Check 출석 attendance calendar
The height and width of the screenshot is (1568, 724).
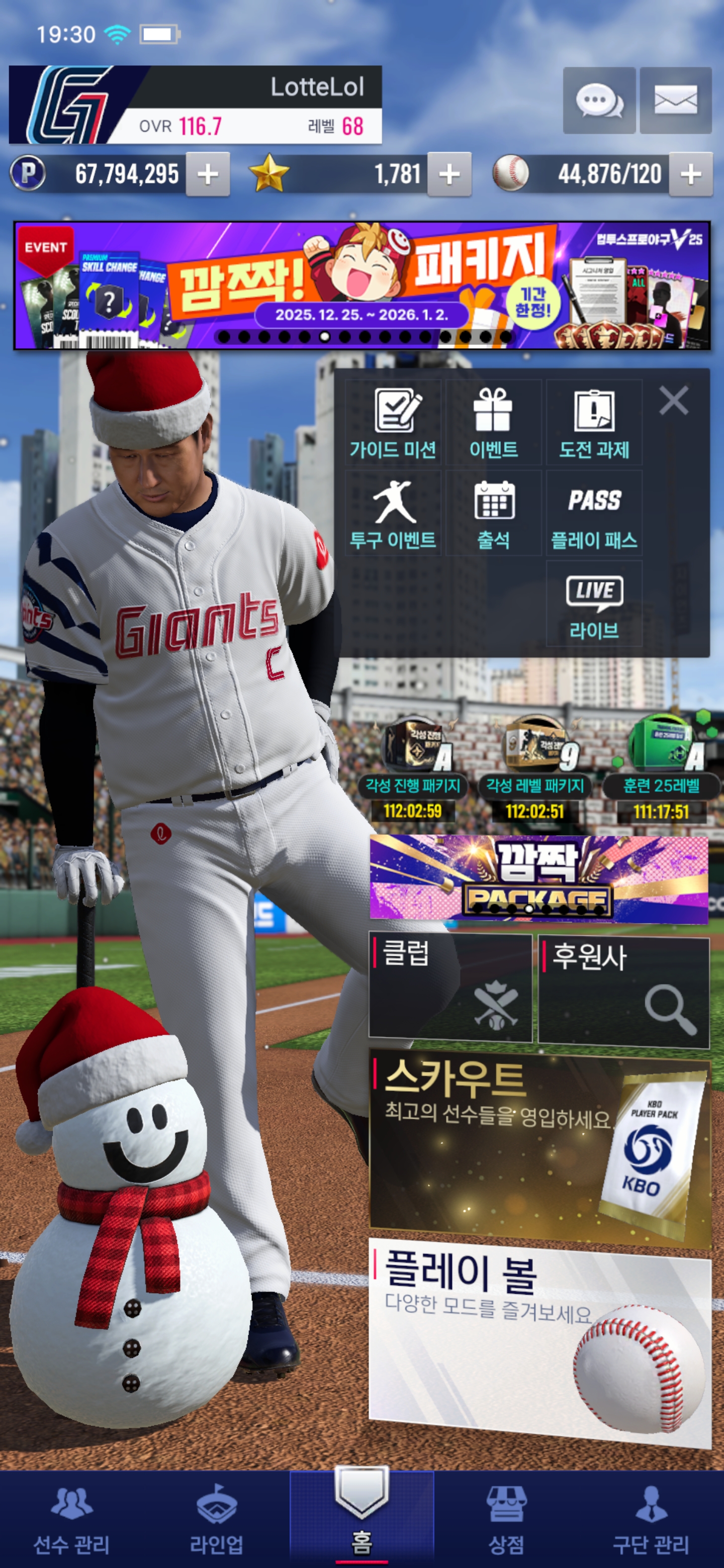[493, 513]
